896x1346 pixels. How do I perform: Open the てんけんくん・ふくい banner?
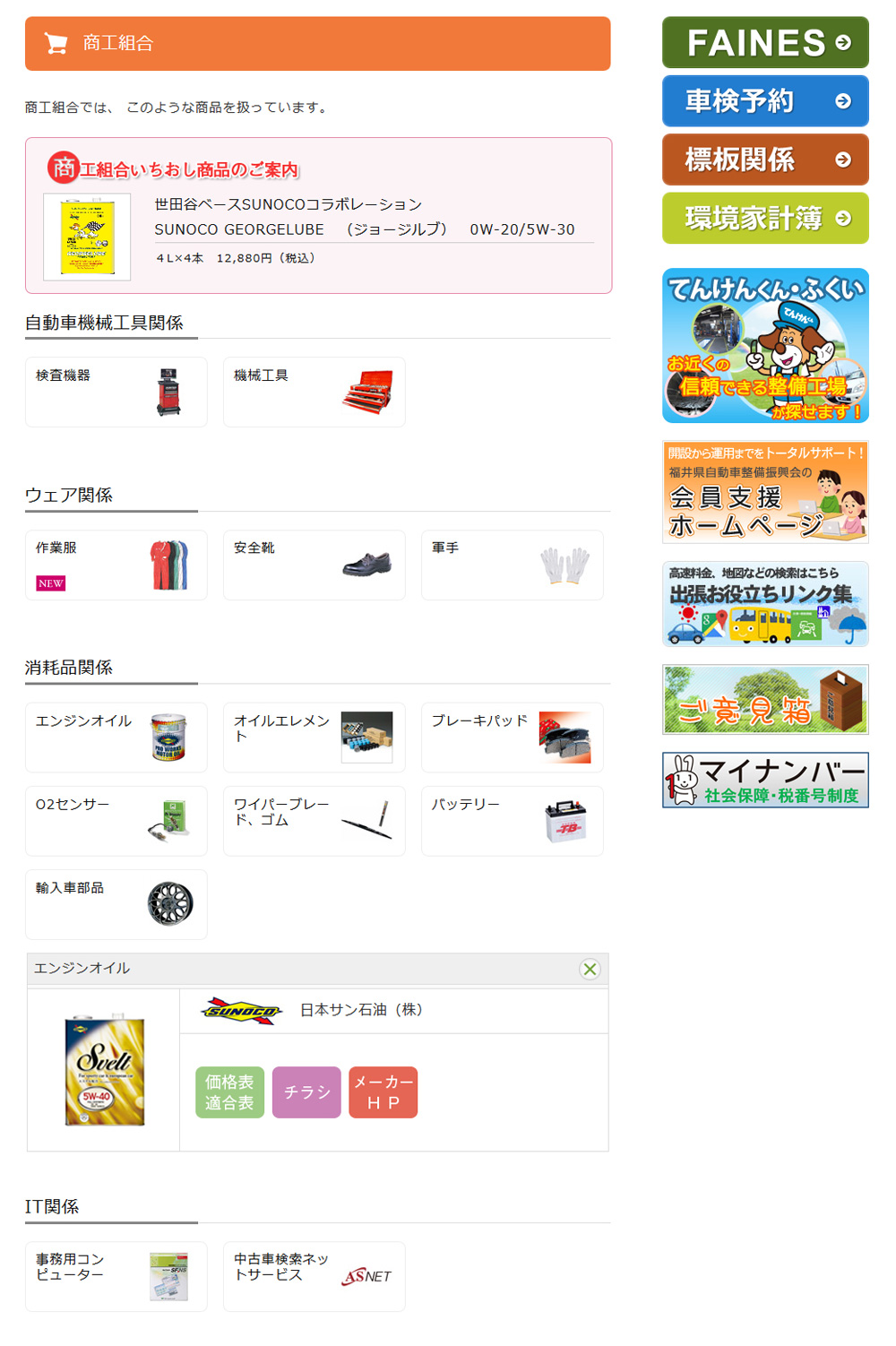click(x=764, y=345)
